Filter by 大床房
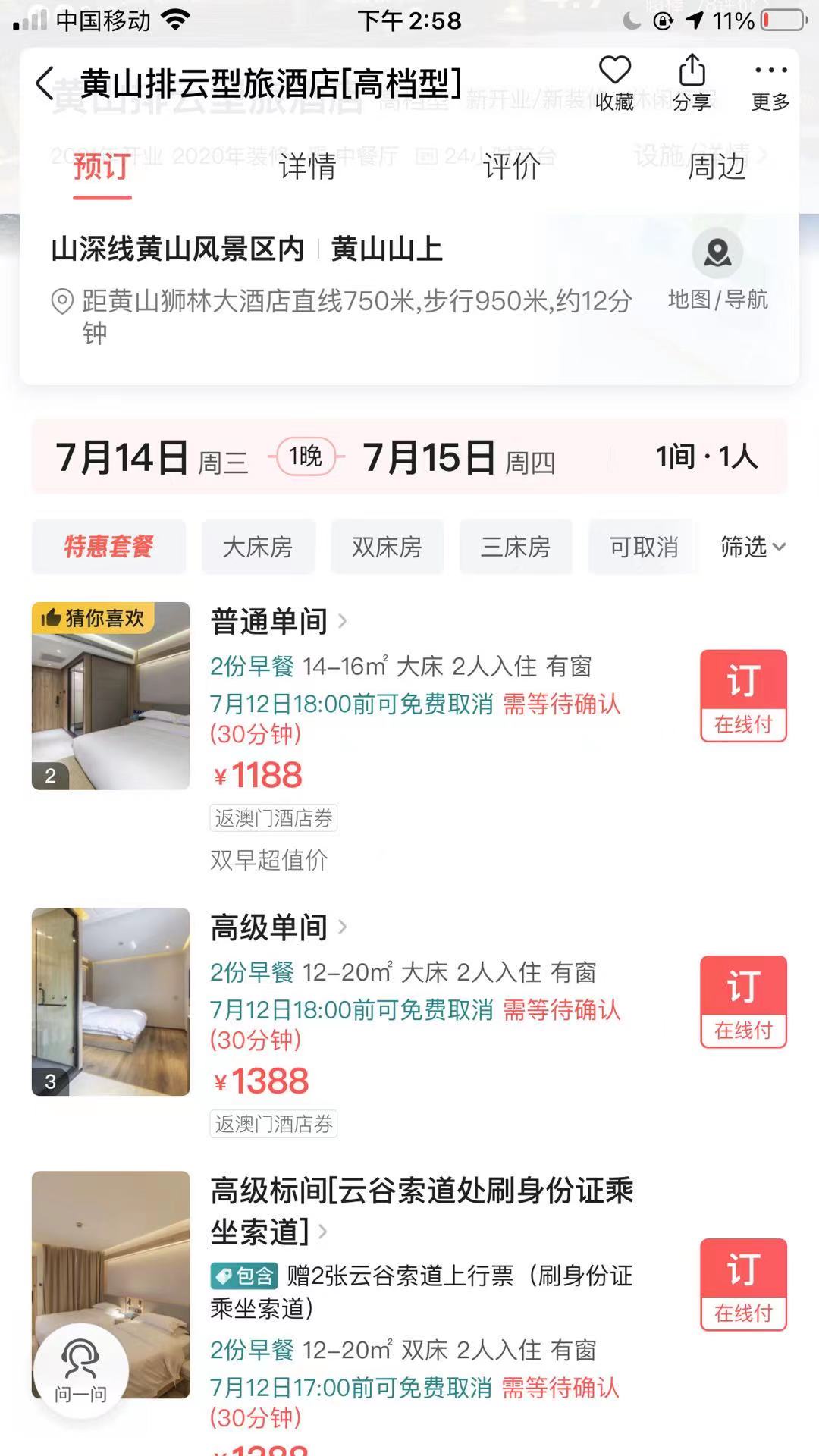This screenshot has width=819, height=1456. 258,547
